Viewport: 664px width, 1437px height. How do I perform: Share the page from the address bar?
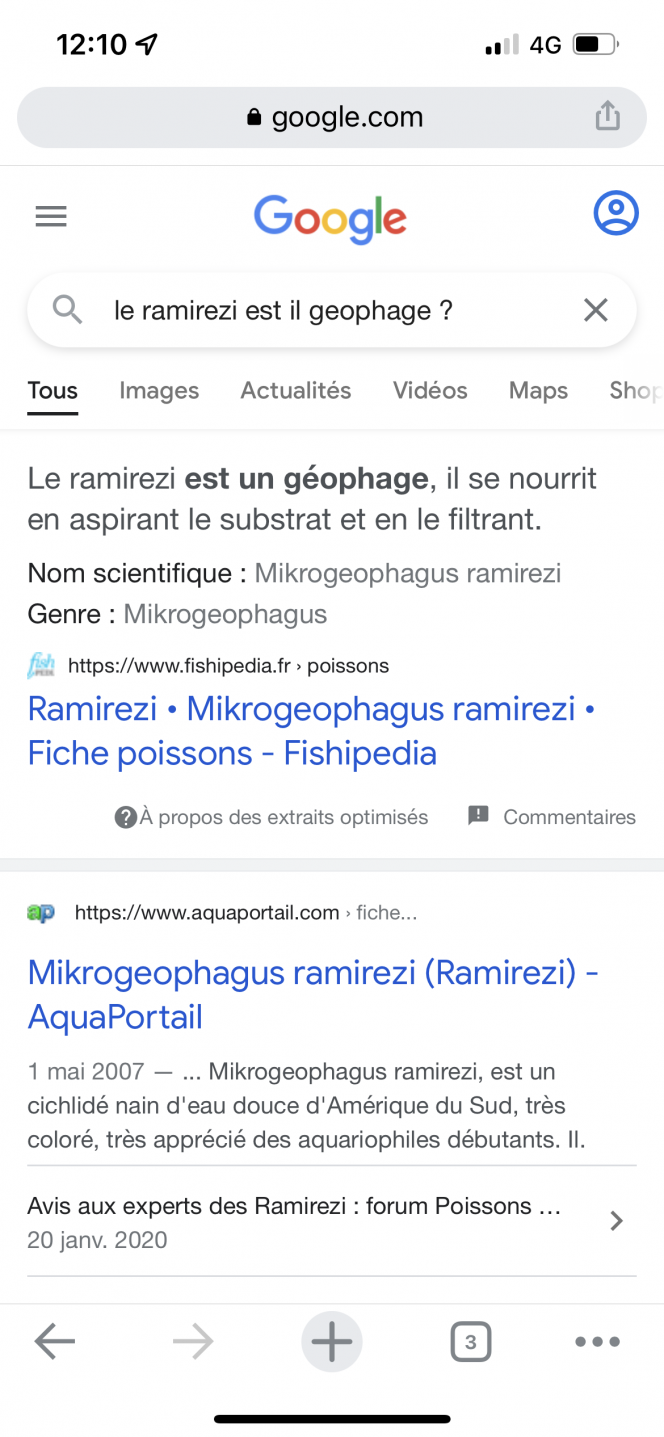click(x=607, y=116)
